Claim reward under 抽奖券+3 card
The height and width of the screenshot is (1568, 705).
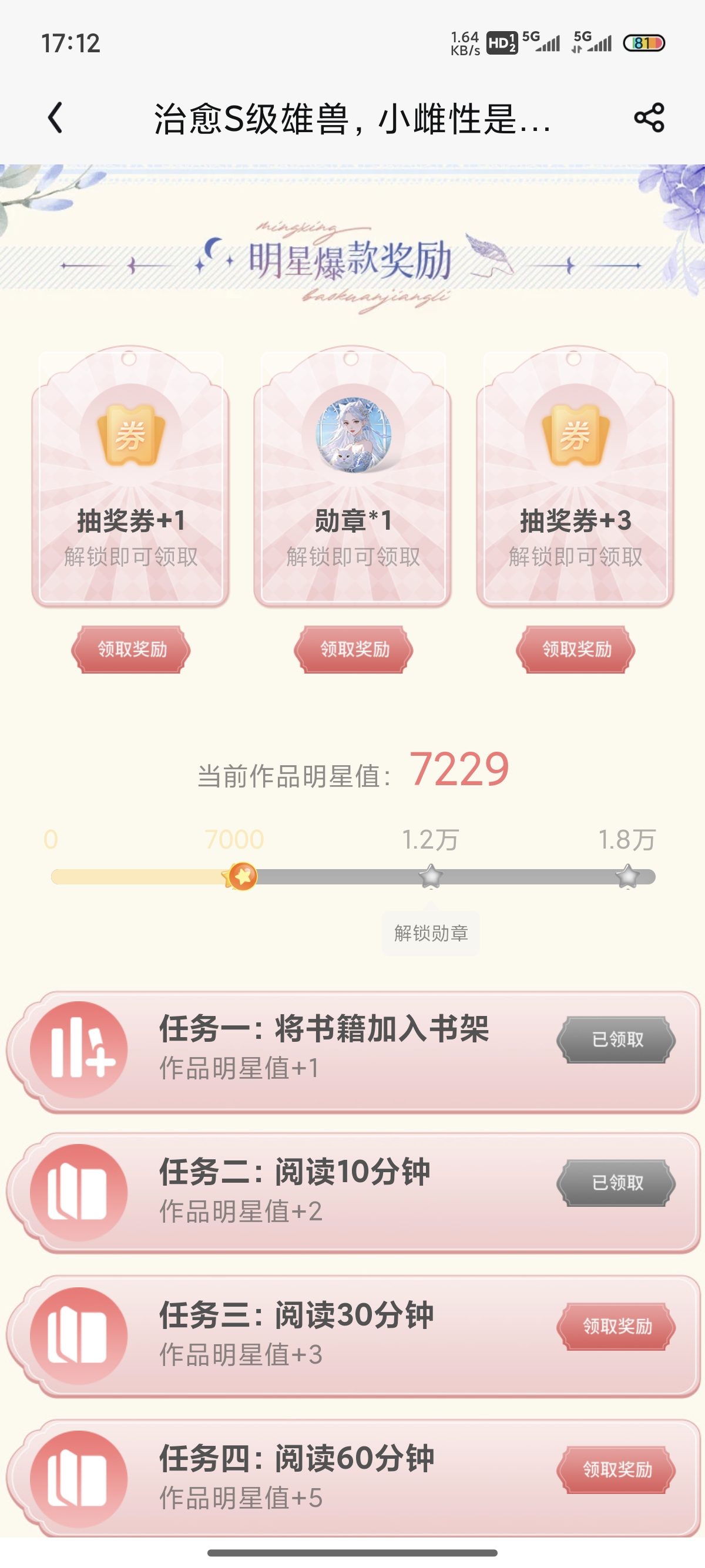coord(576,650)
